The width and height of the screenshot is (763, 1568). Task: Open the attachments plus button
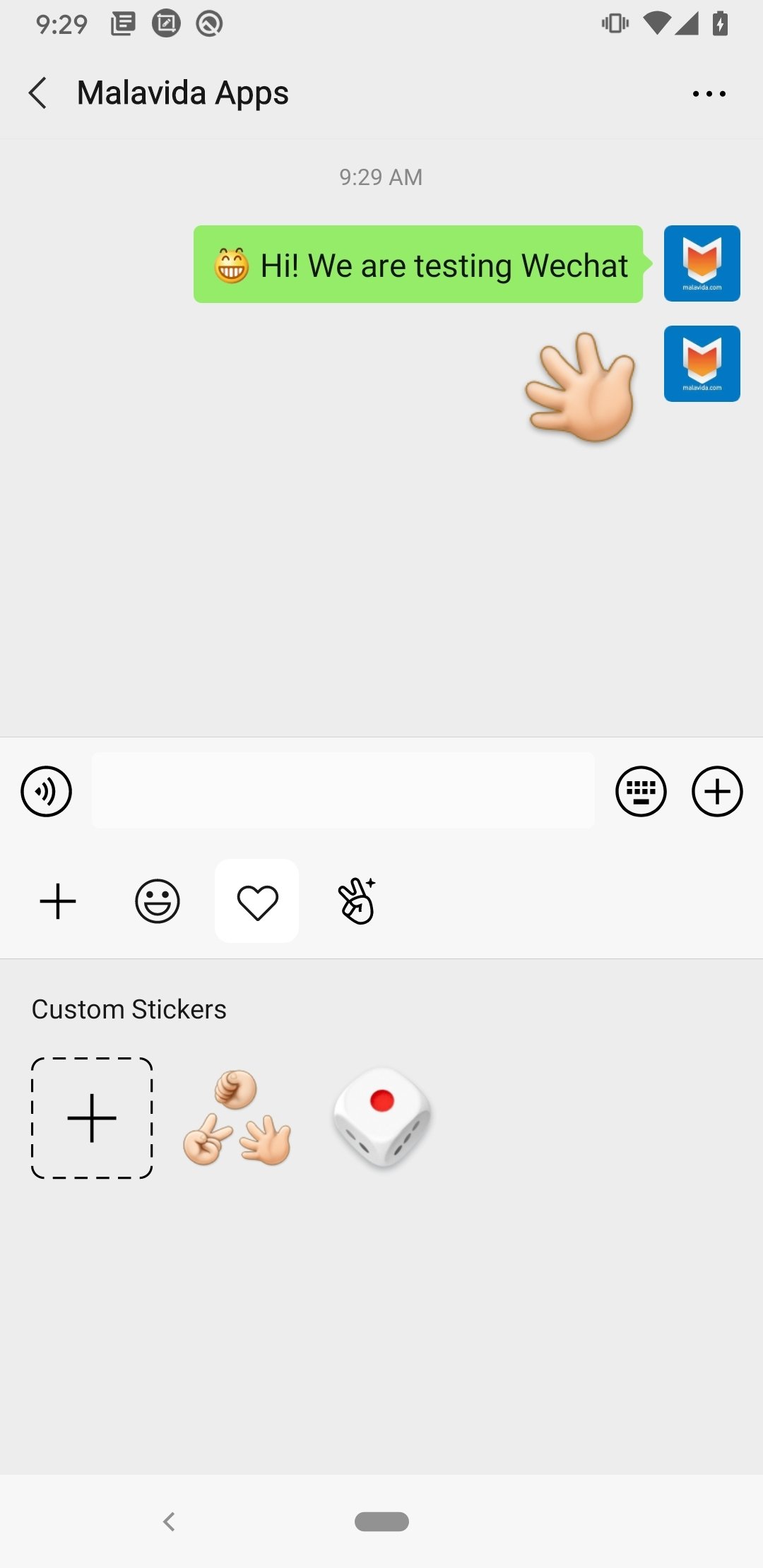click(716, 791)
